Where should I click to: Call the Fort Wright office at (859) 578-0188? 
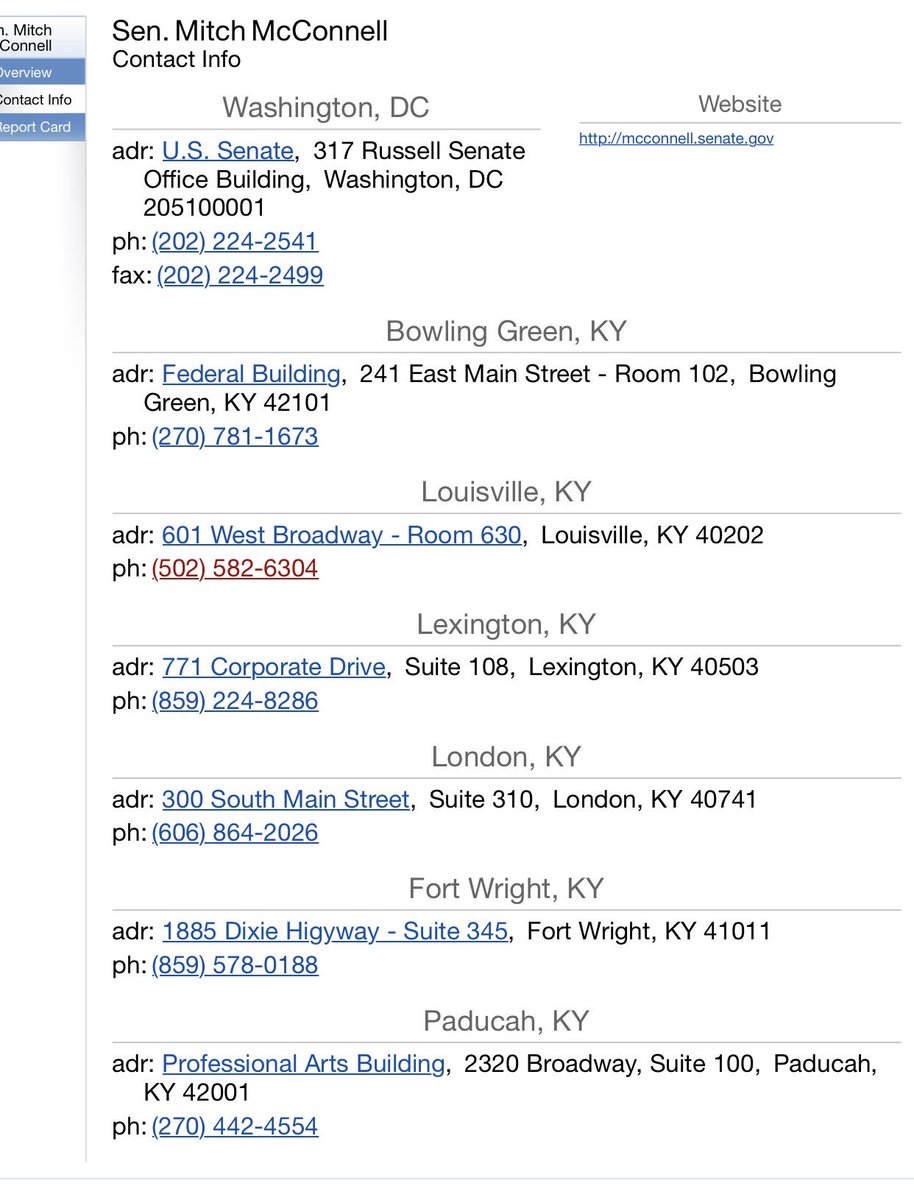point(235,965)
